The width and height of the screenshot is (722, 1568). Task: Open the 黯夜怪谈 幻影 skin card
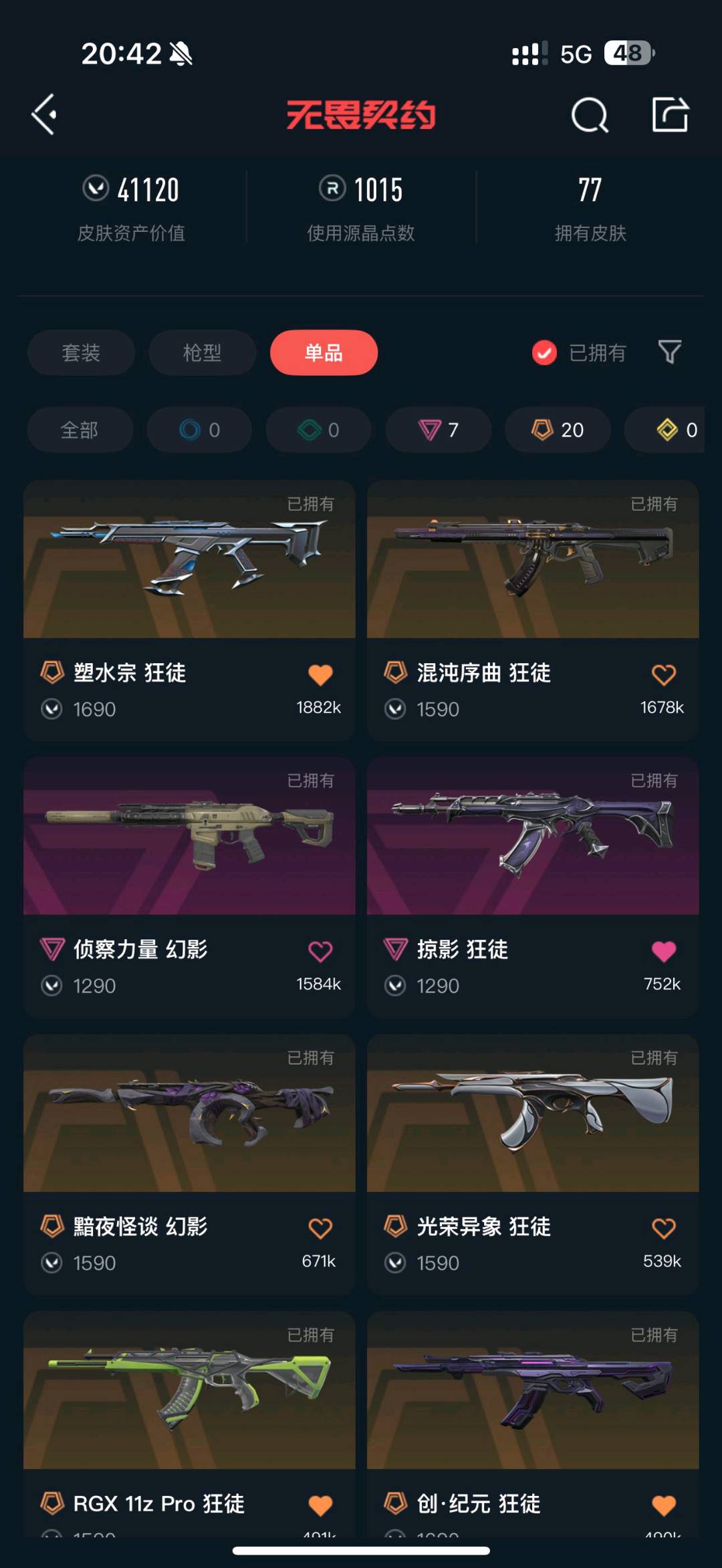tap(189, 1164)
